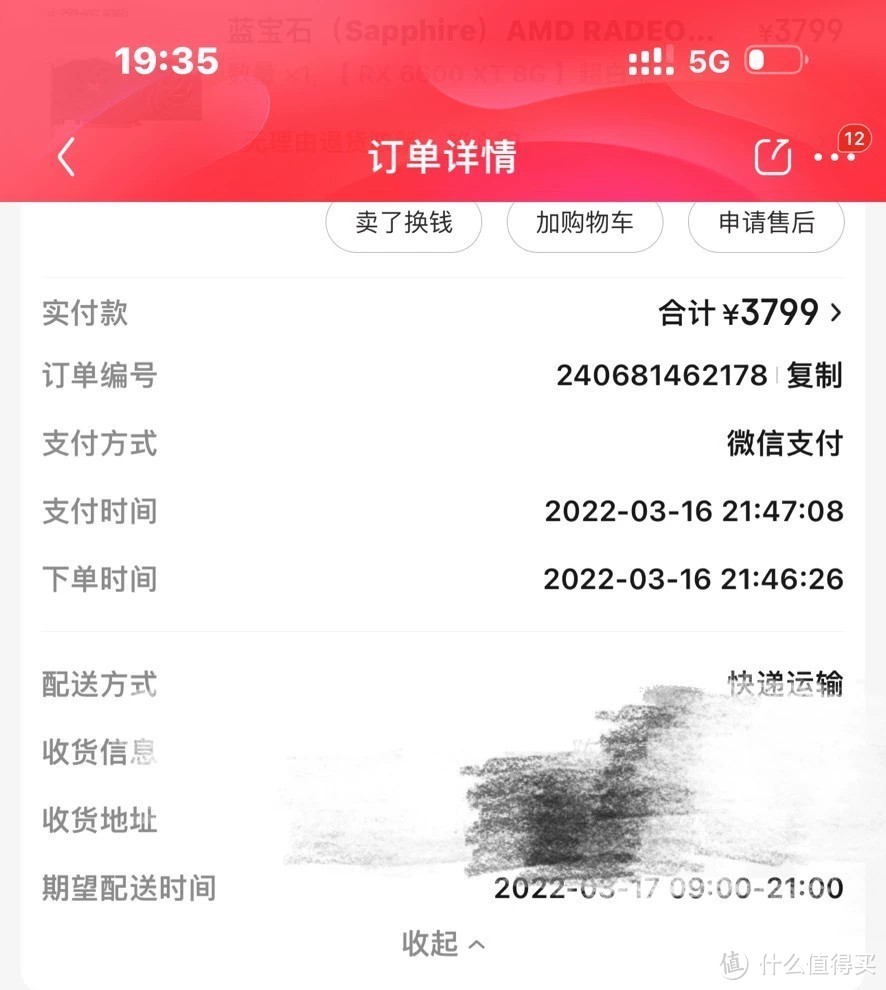Click the 申请售后 button
Screen dimensions: 886x990
click(766, 223)
